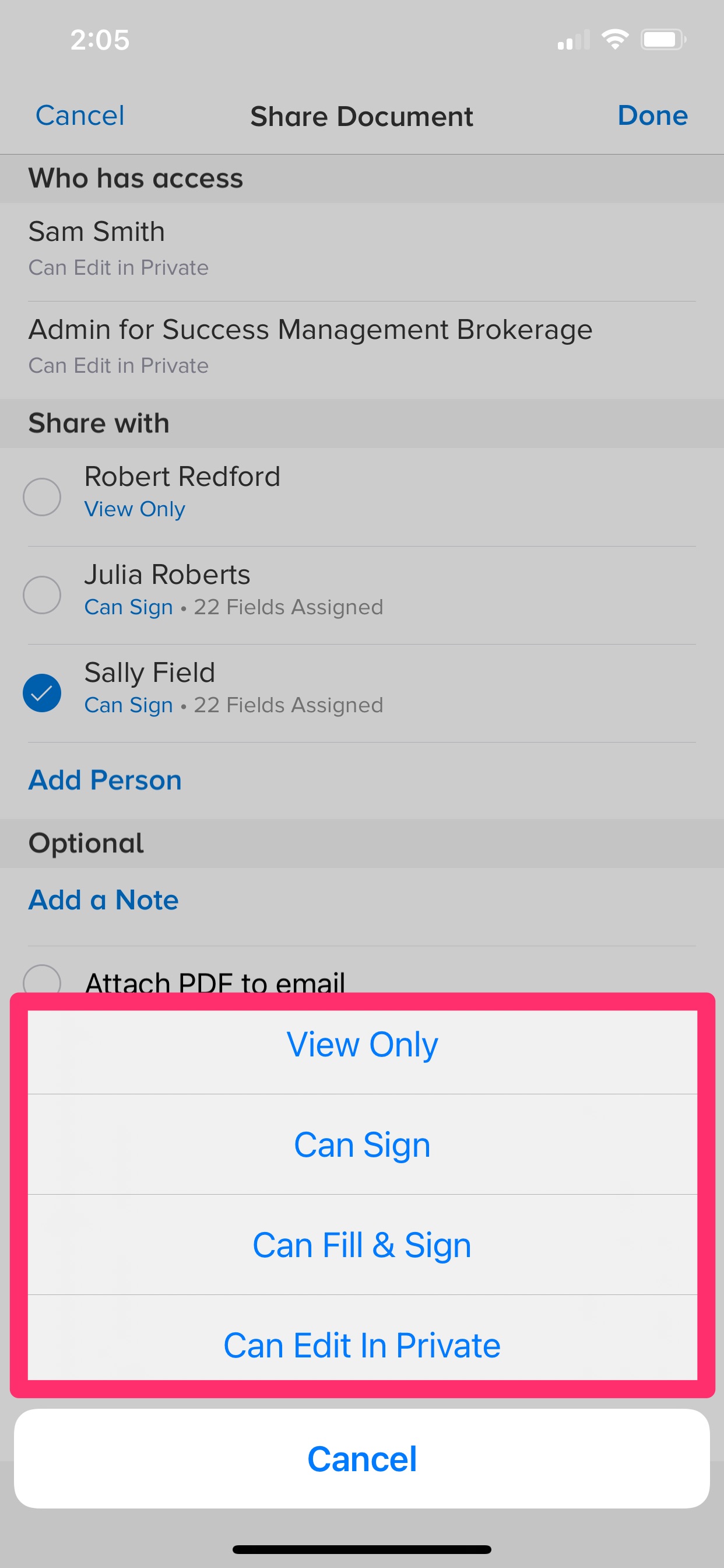
Task: Select Robert Redford as a recipient
Action: 43,496
